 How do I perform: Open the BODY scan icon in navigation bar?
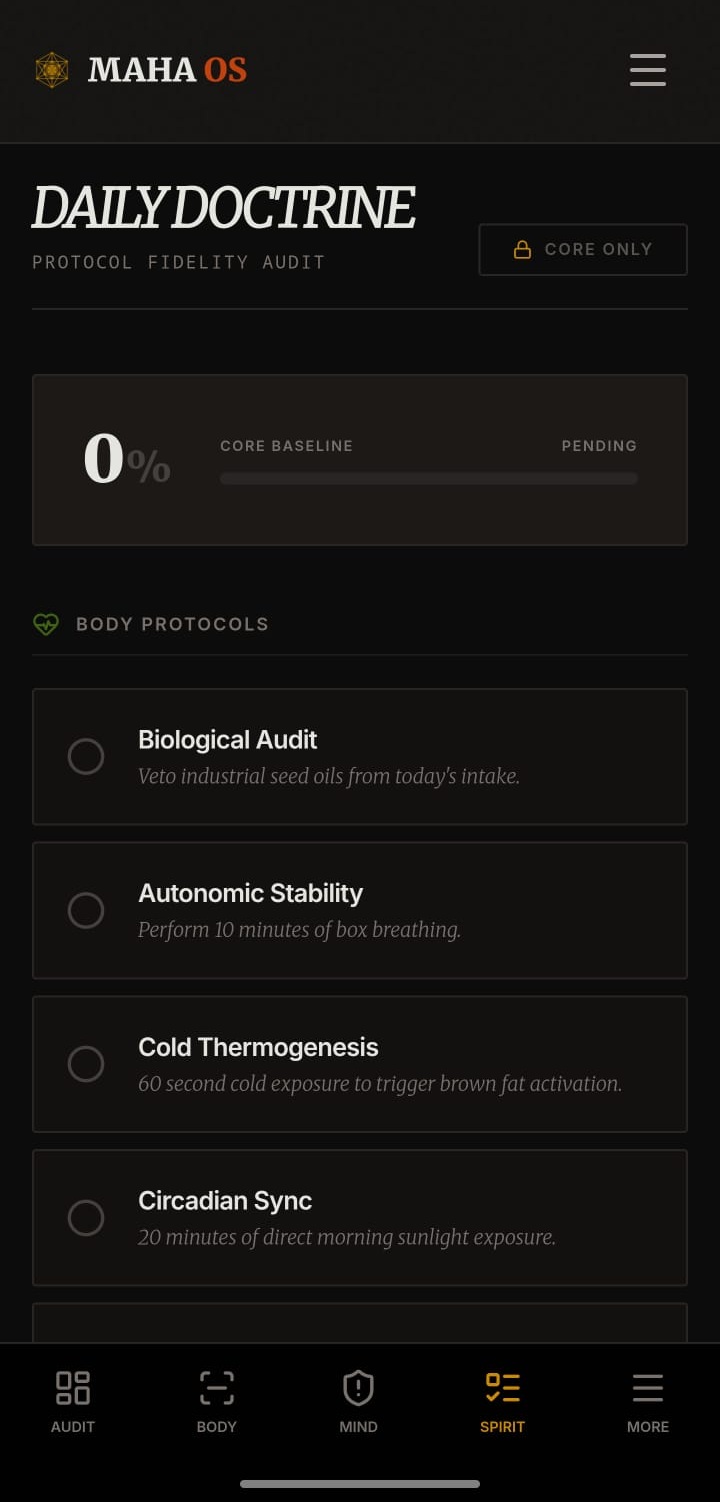[x=216, y=1387]
